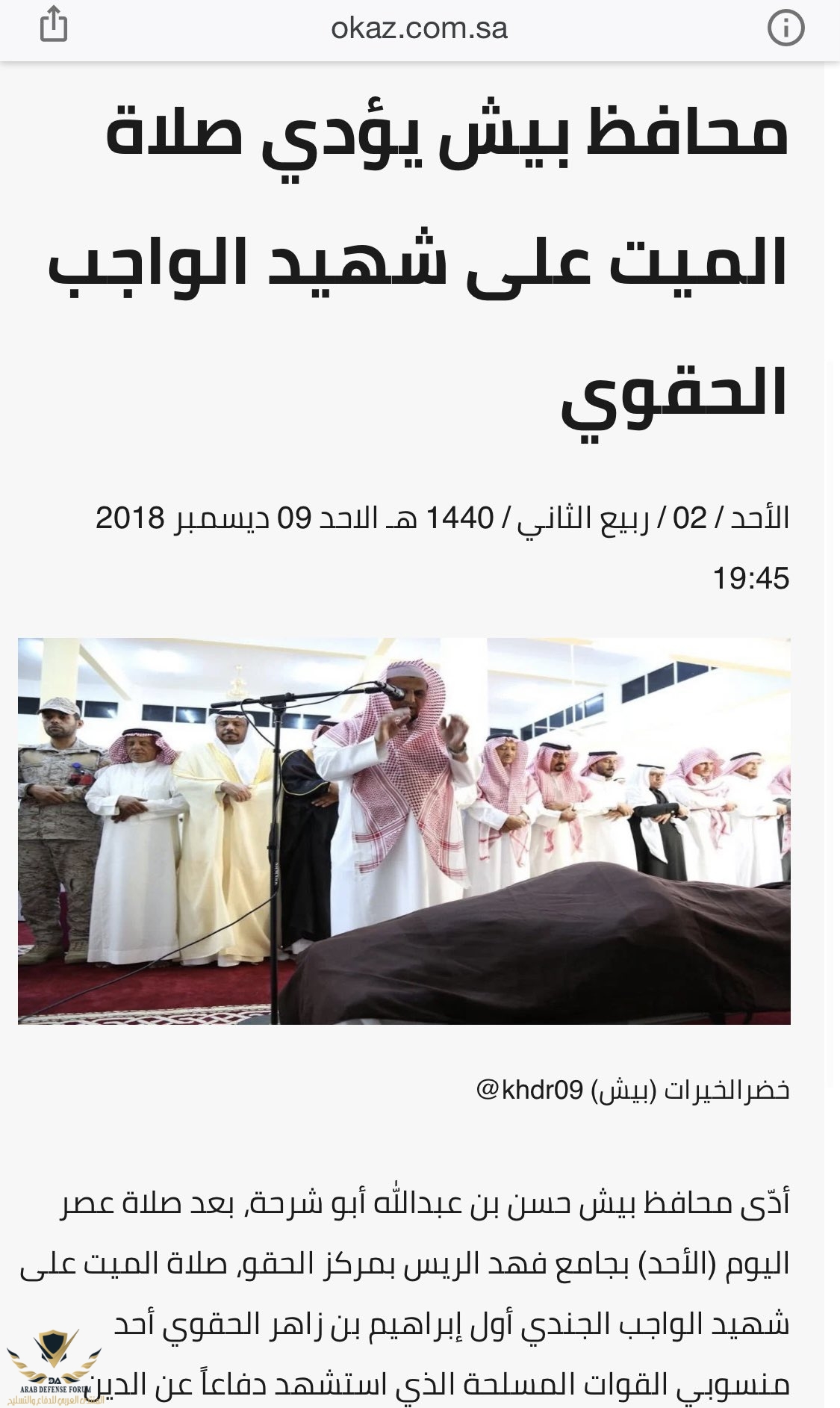Open the funeral prayer article photo
Image resolution: width=840 pixels, height=1408 pixels.
coord(404,831)
